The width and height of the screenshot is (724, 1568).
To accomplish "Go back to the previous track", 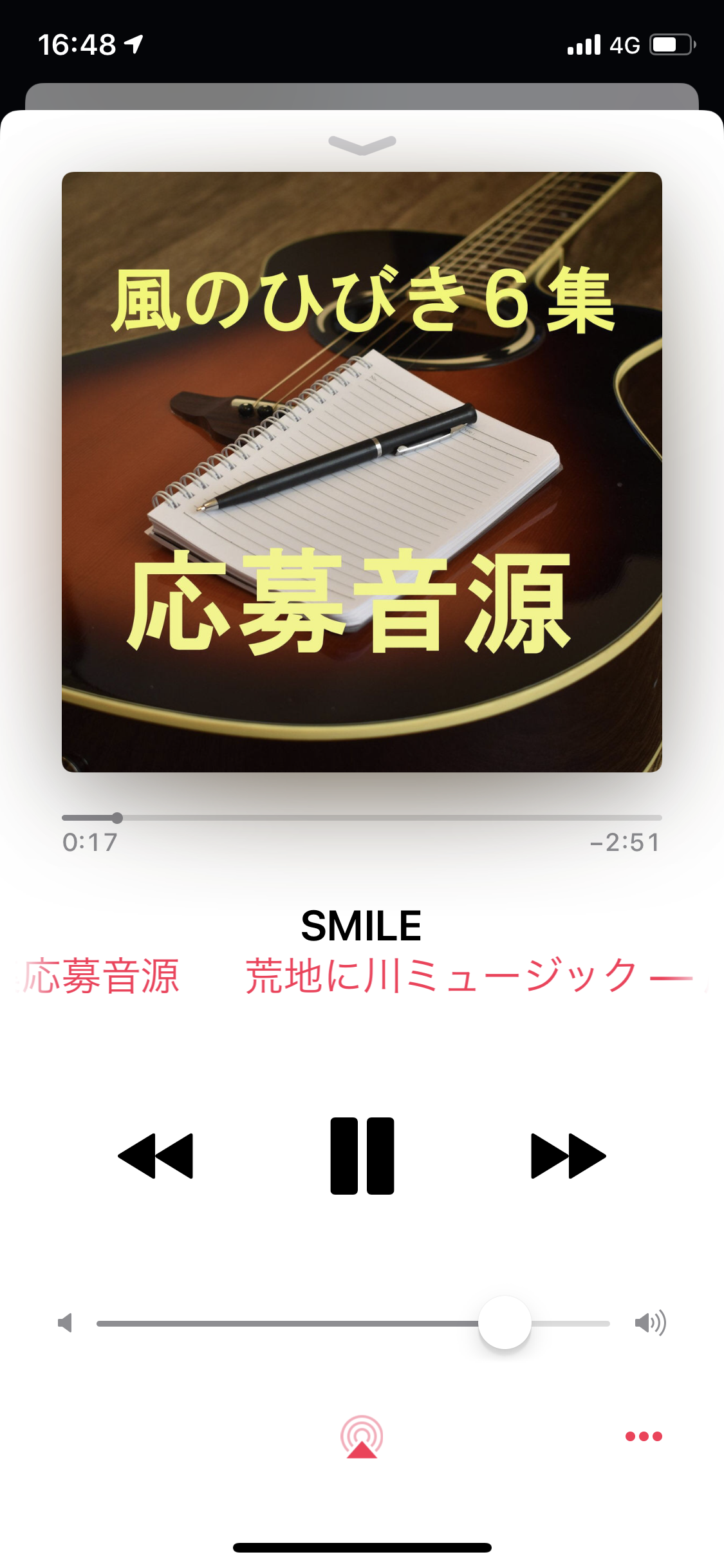I will [156, 1156].
